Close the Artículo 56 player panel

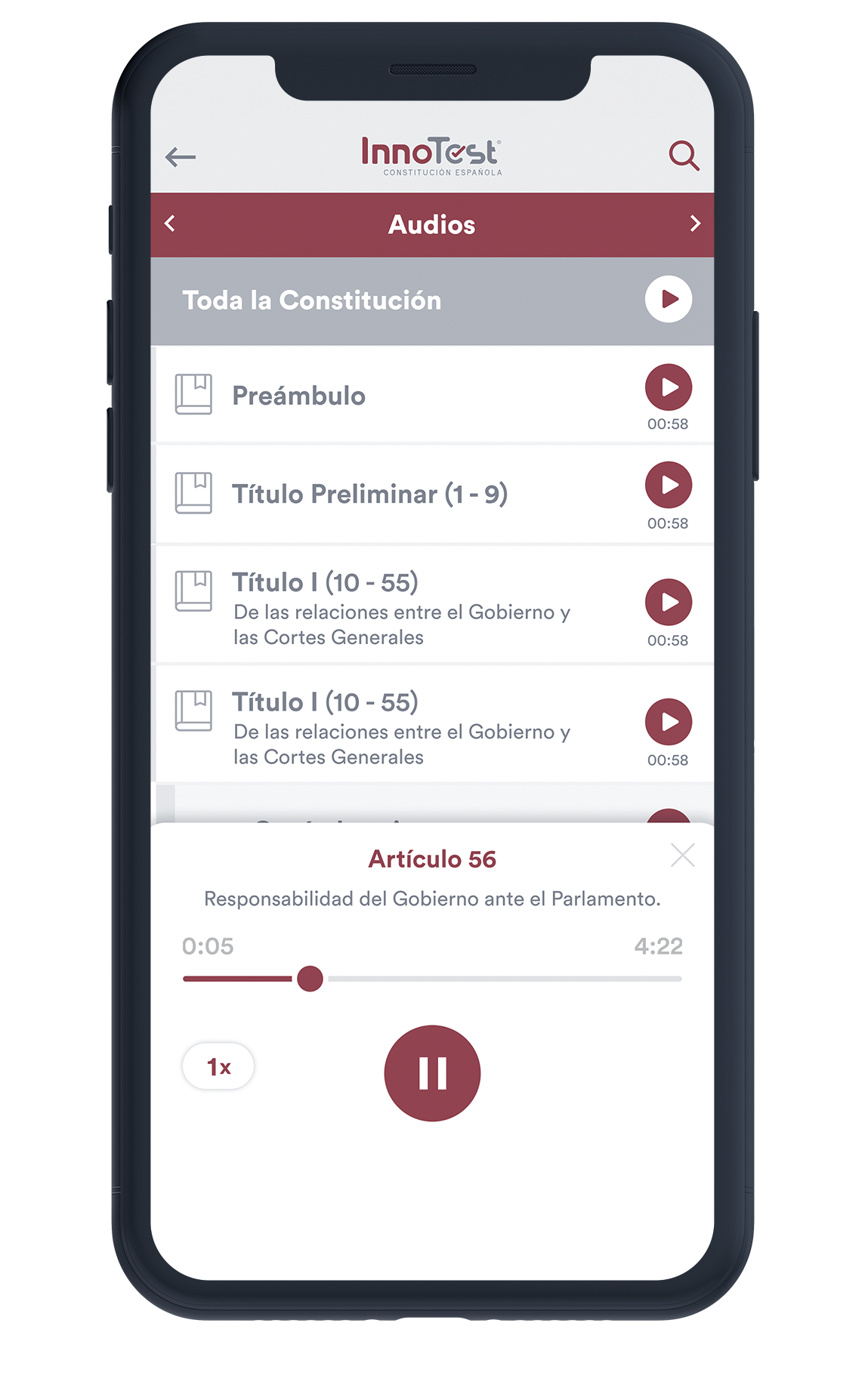[x=682, y=856]
